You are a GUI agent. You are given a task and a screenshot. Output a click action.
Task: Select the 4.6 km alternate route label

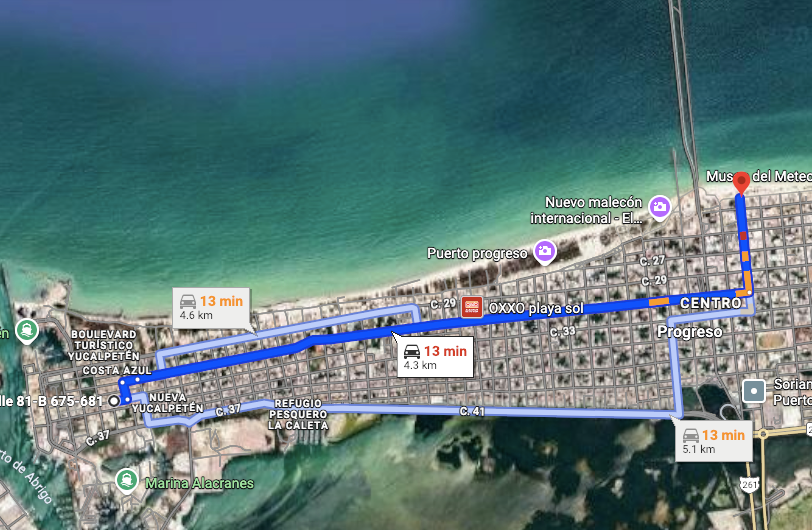(210, 307)
